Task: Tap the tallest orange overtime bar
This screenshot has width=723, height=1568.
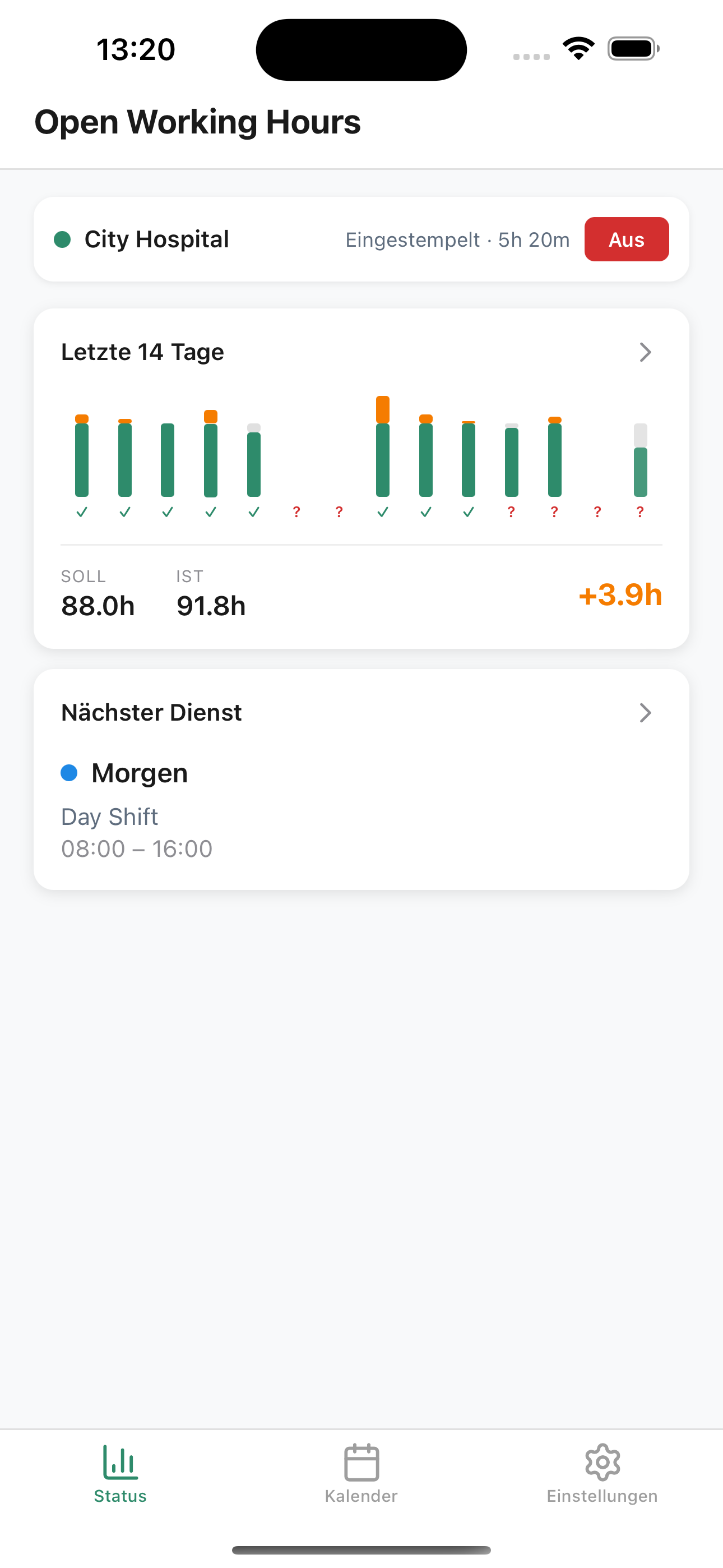Action: [382, 409]
